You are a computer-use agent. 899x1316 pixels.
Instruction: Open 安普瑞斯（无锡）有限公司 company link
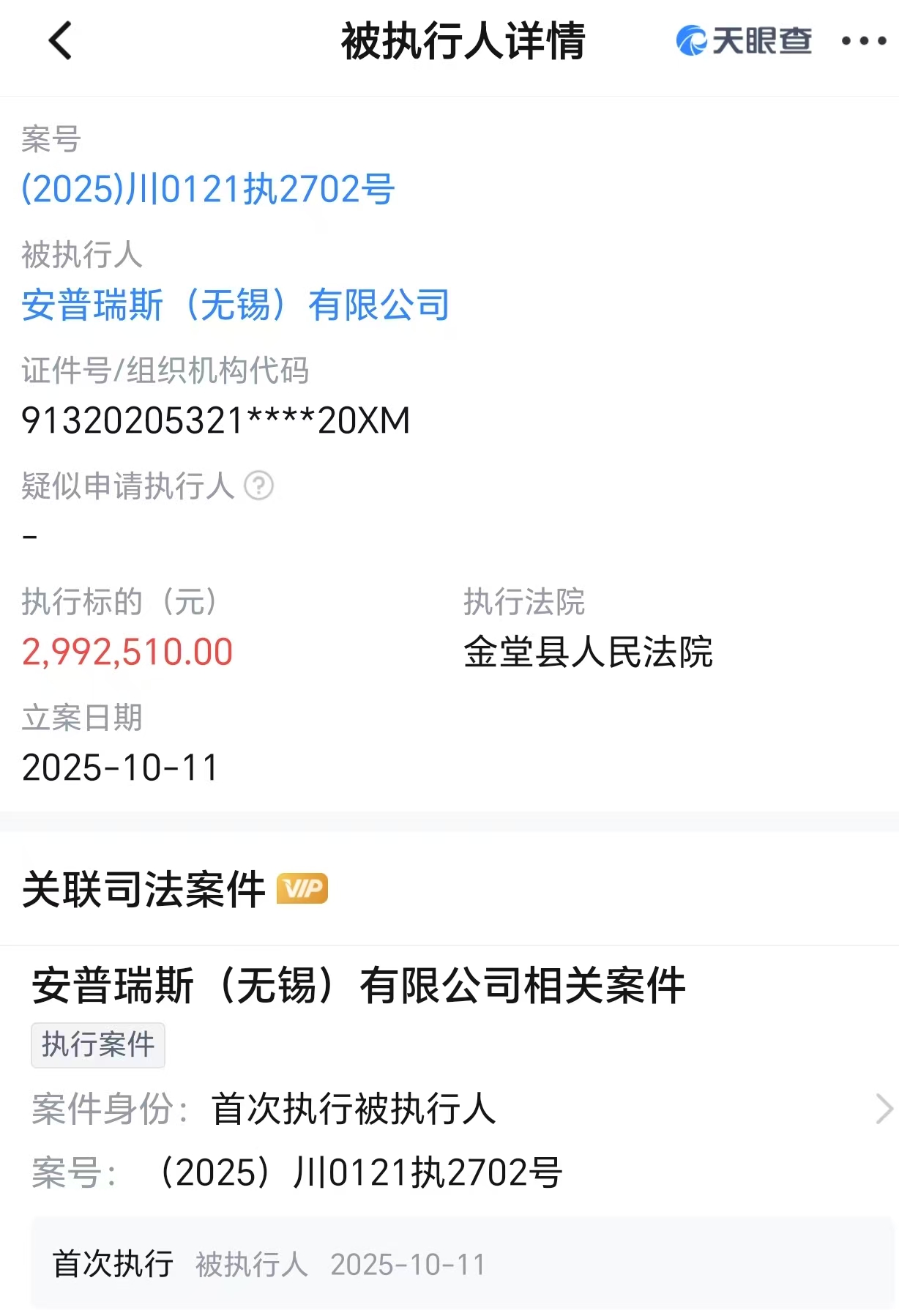point(235,305)
